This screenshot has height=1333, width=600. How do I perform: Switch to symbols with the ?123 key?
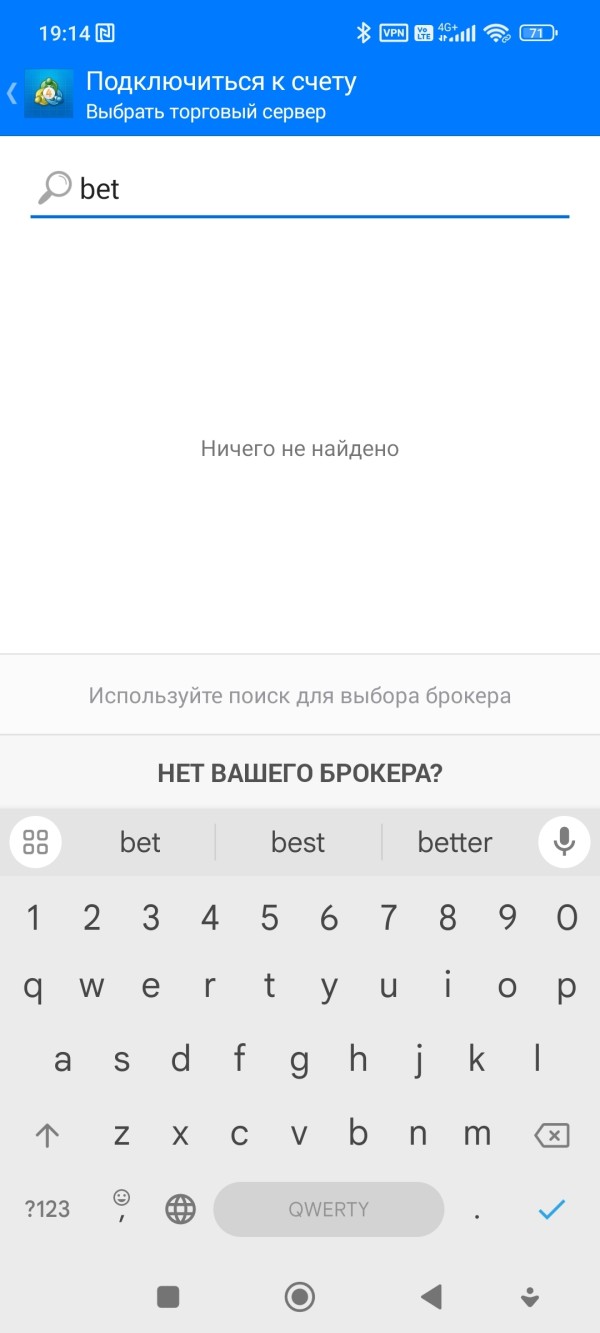click(x=47, y=1209)
